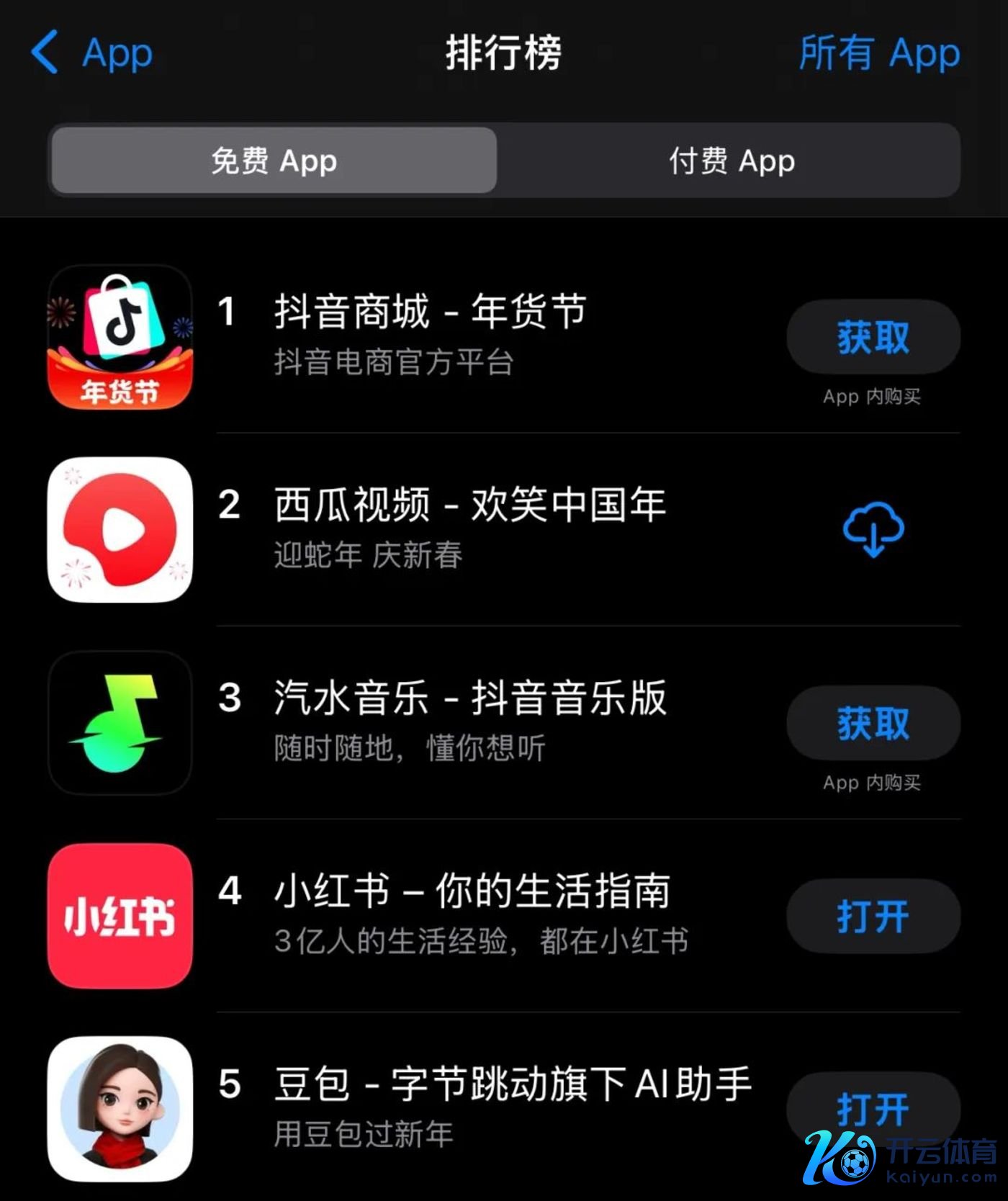This screenshot has height=1201, width=1008.
Task: Open the 所有 App category filter
Action: [879, 53]
